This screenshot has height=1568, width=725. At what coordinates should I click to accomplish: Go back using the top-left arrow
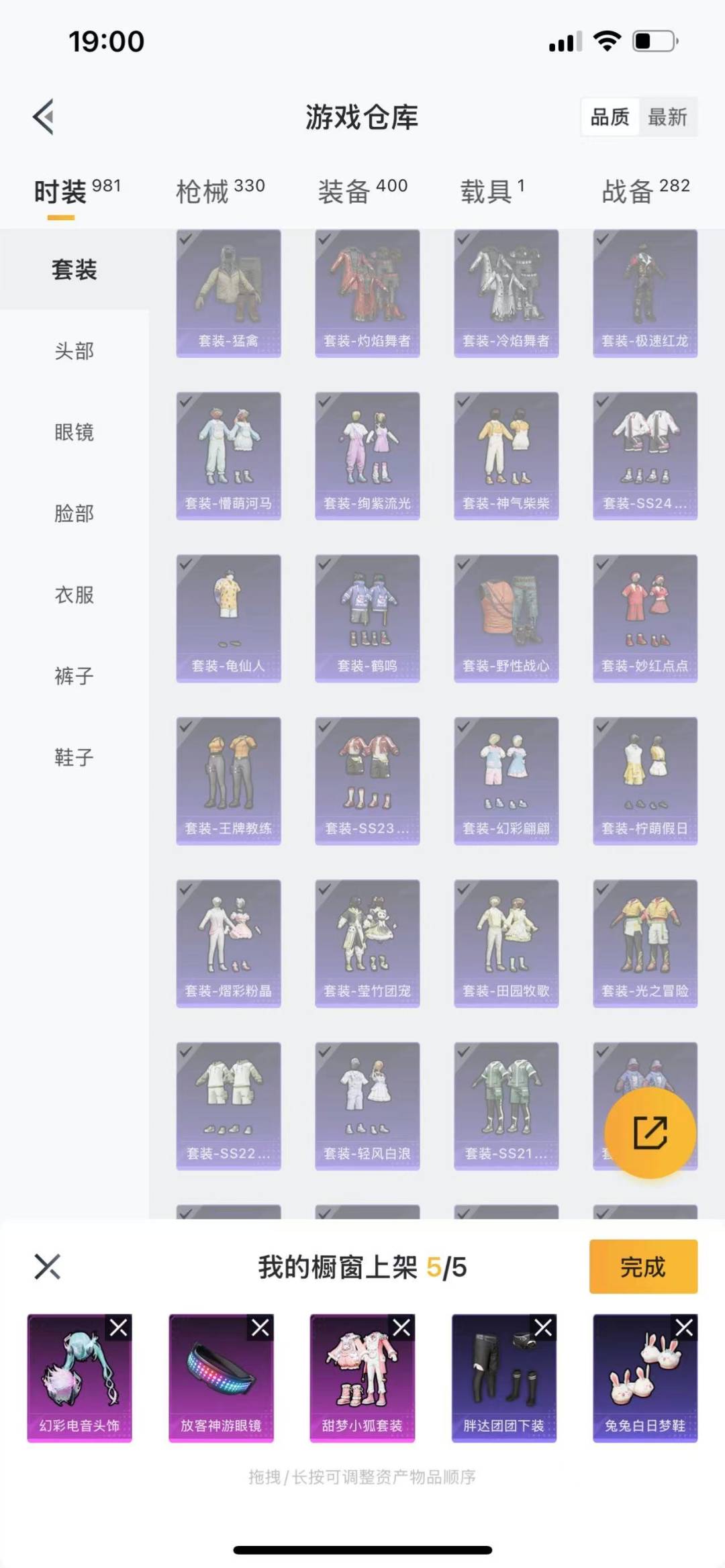tap(44, 117)
